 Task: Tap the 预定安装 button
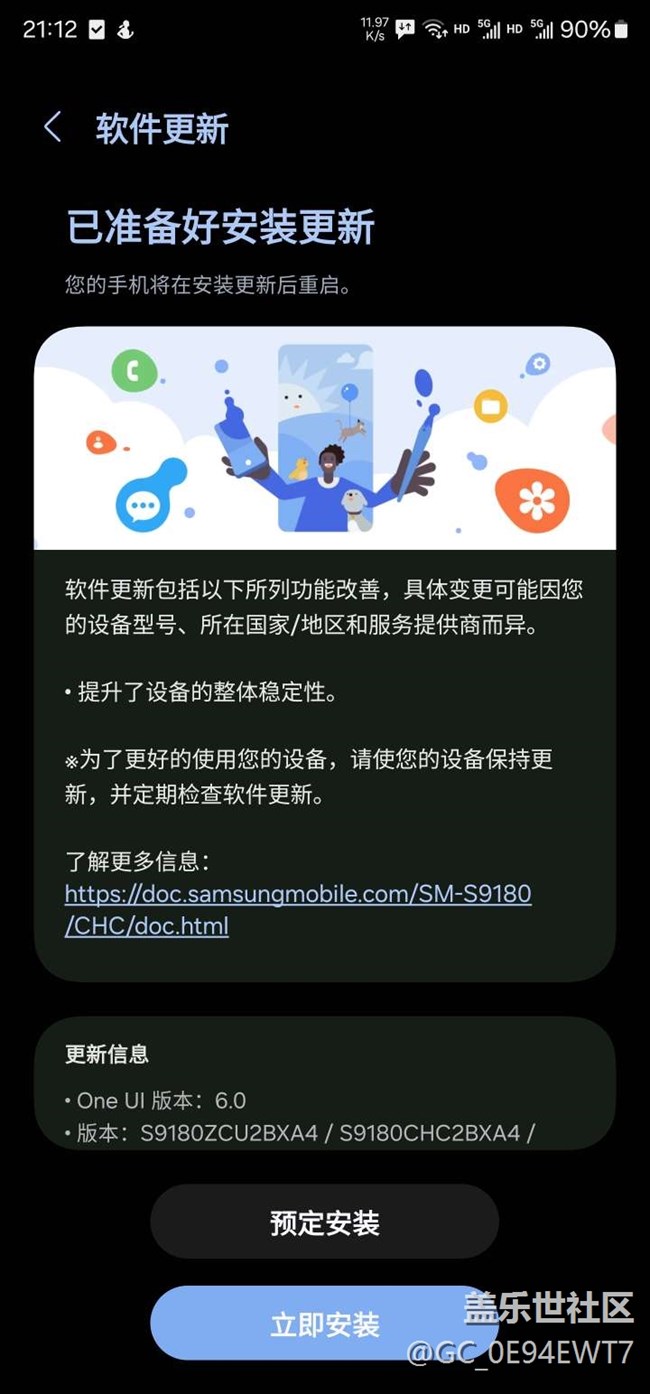(325, 1222)
